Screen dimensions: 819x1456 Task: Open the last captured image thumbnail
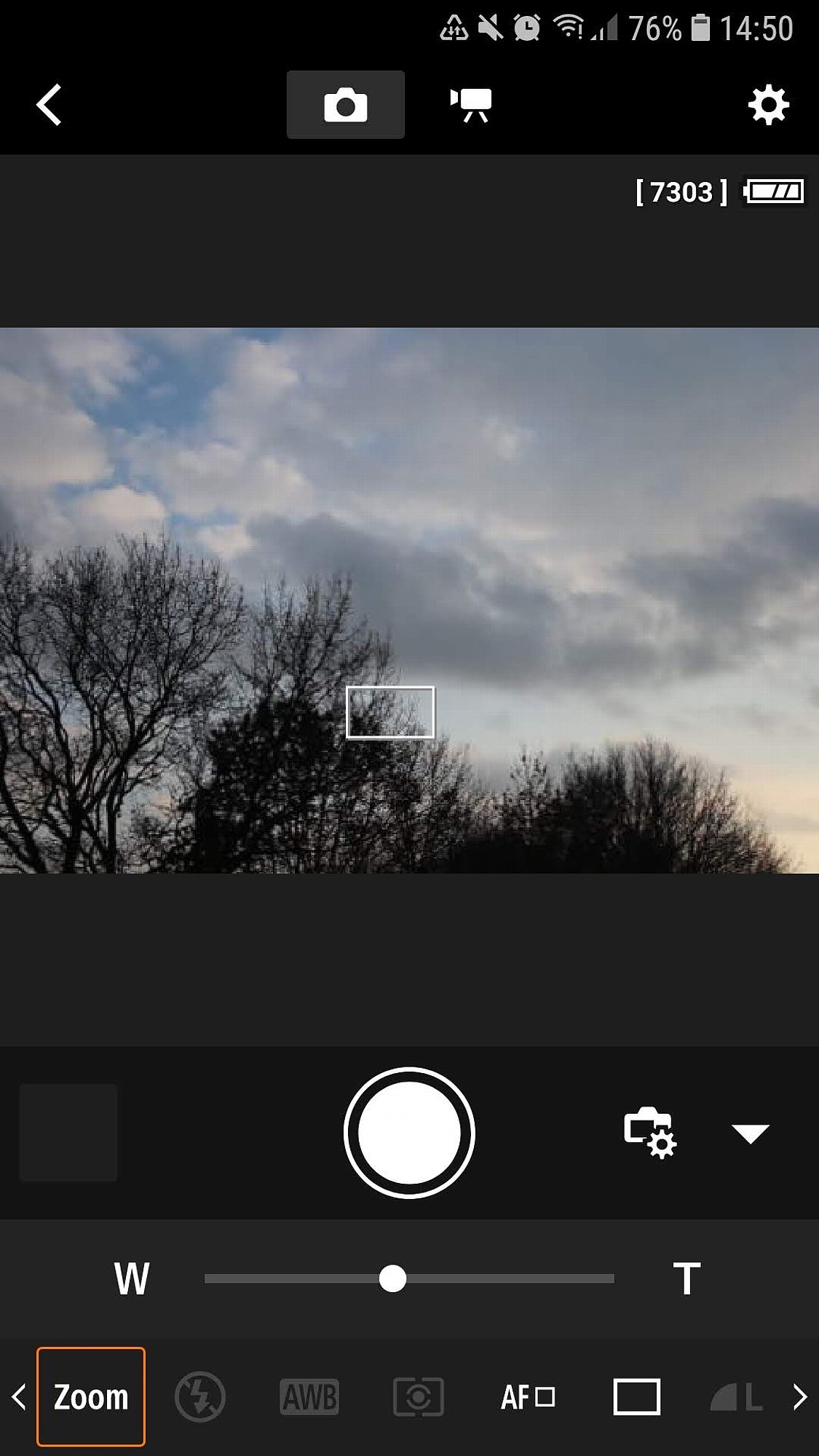[68, 1133]
